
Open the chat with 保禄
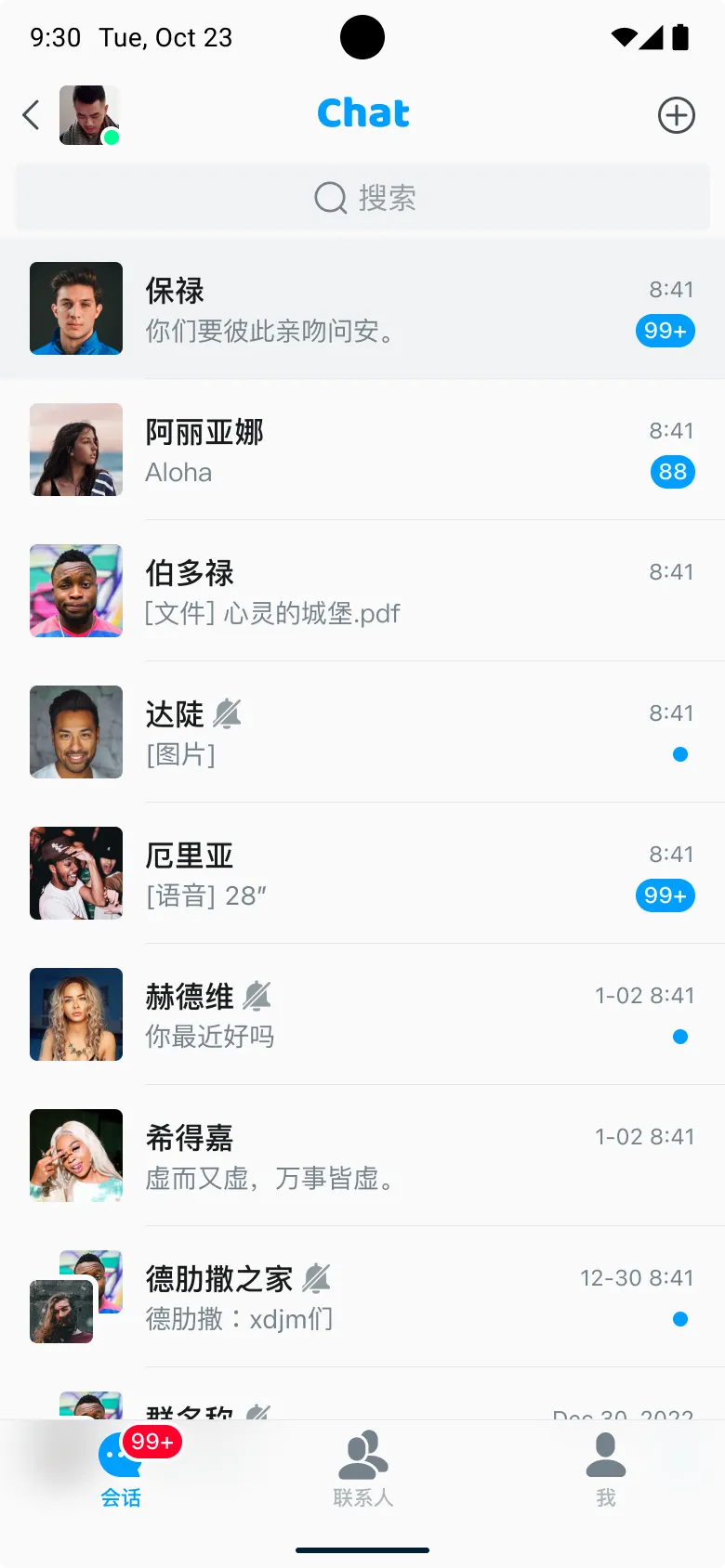tap(362, 308)
